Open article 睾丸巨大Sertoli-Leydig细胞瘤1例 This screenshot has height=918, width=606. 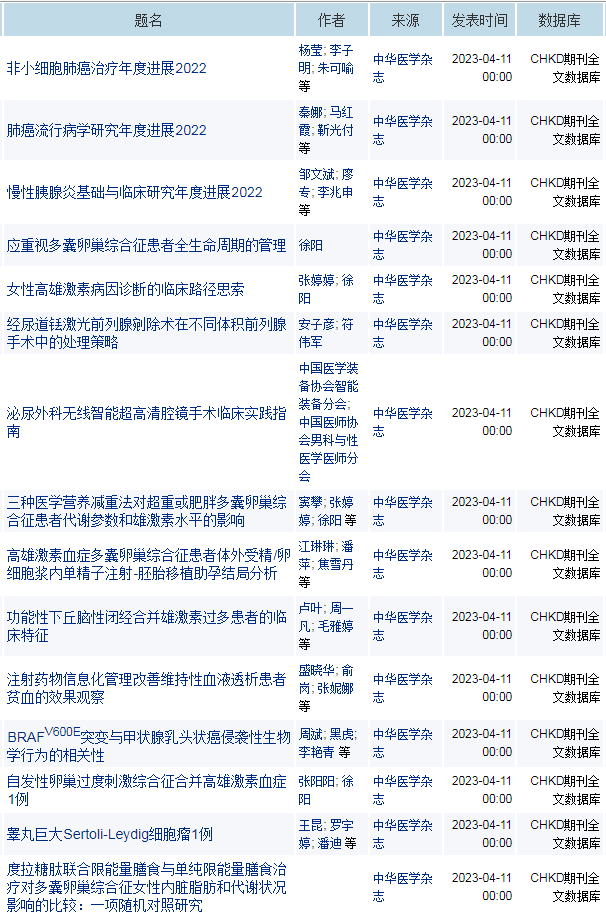(110, 834)
